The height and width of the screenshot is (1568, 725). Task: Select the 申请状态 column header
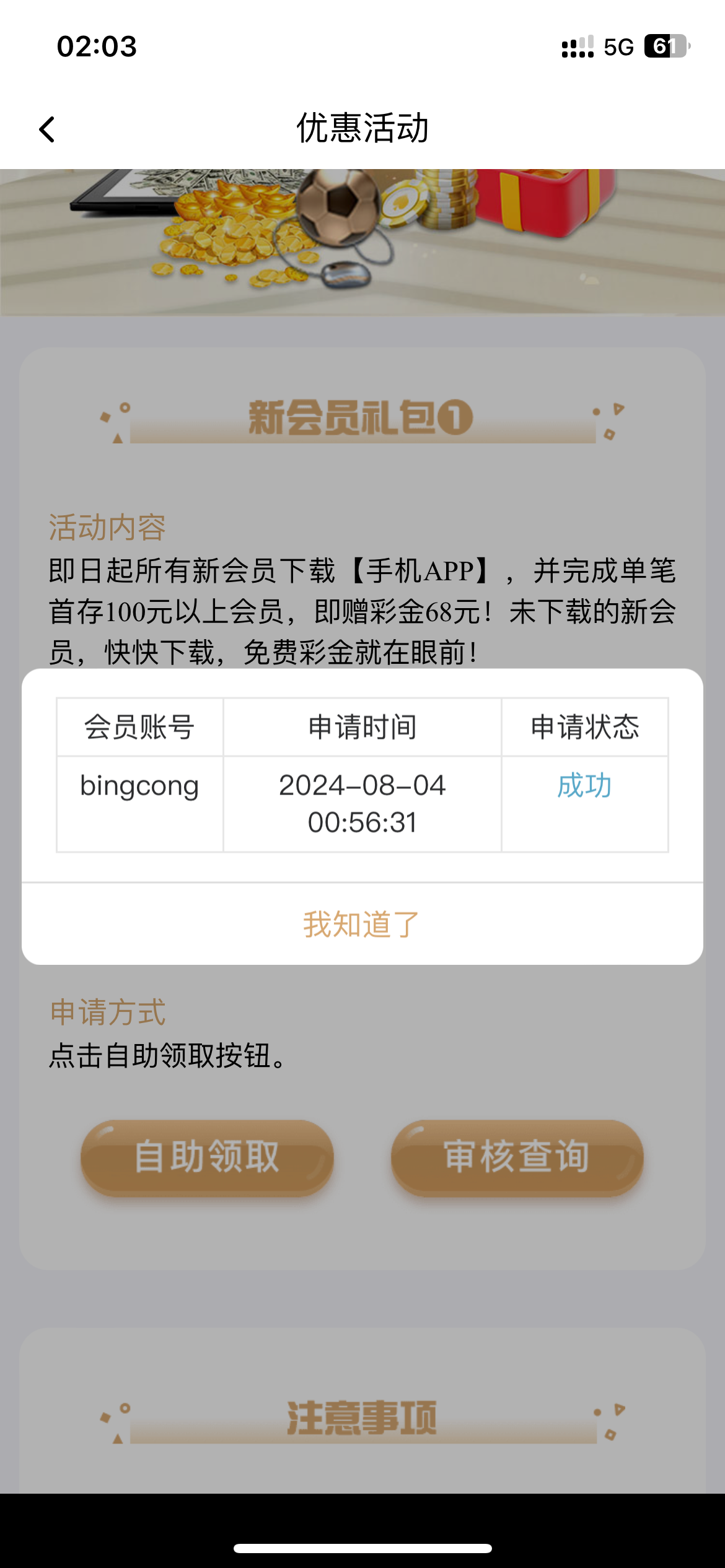[584, 727]
